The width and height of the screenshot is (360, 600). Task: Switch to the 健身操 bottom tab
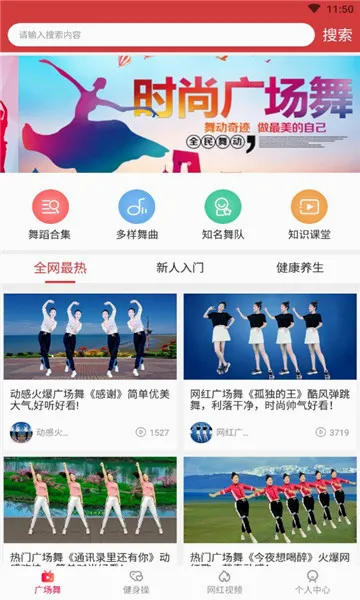136,582
